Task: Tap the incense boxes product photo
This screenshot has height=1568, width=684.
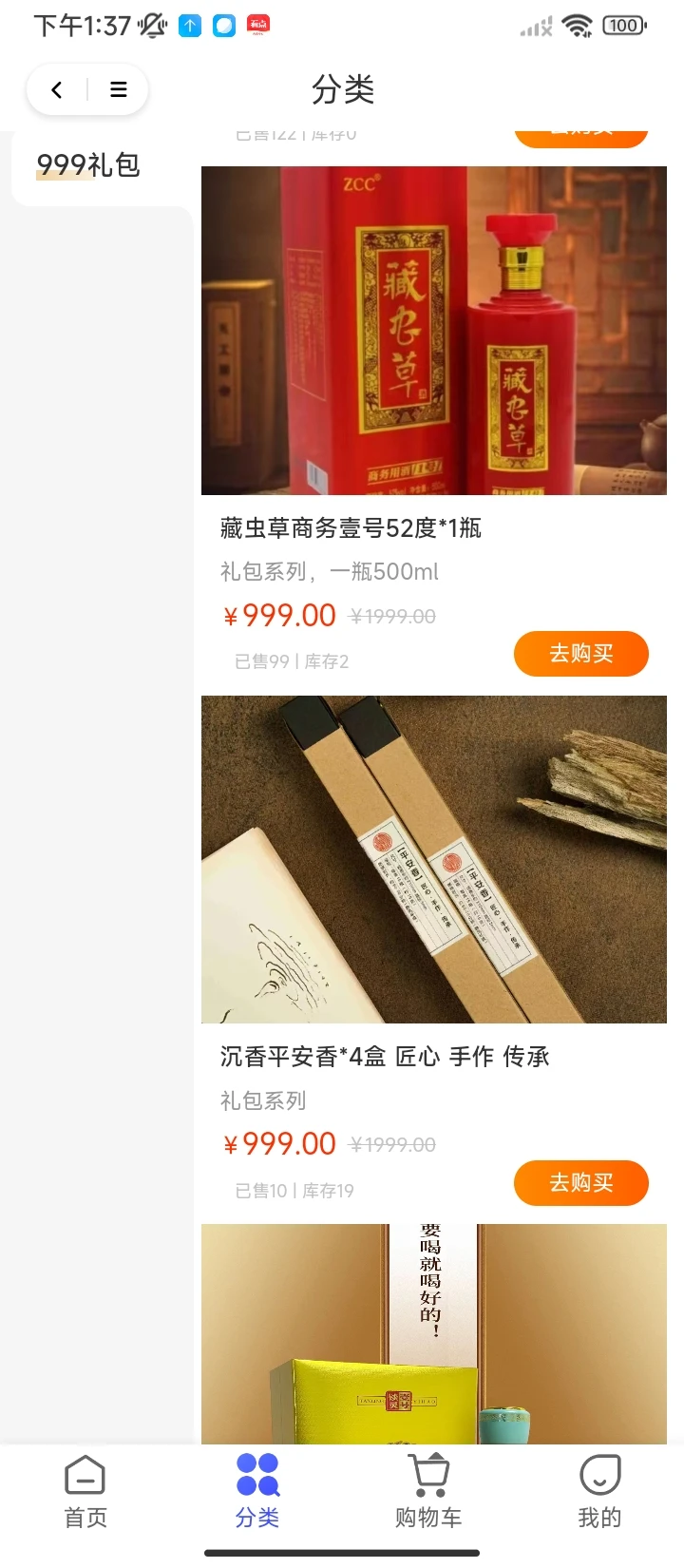Action: click(433, 860)
